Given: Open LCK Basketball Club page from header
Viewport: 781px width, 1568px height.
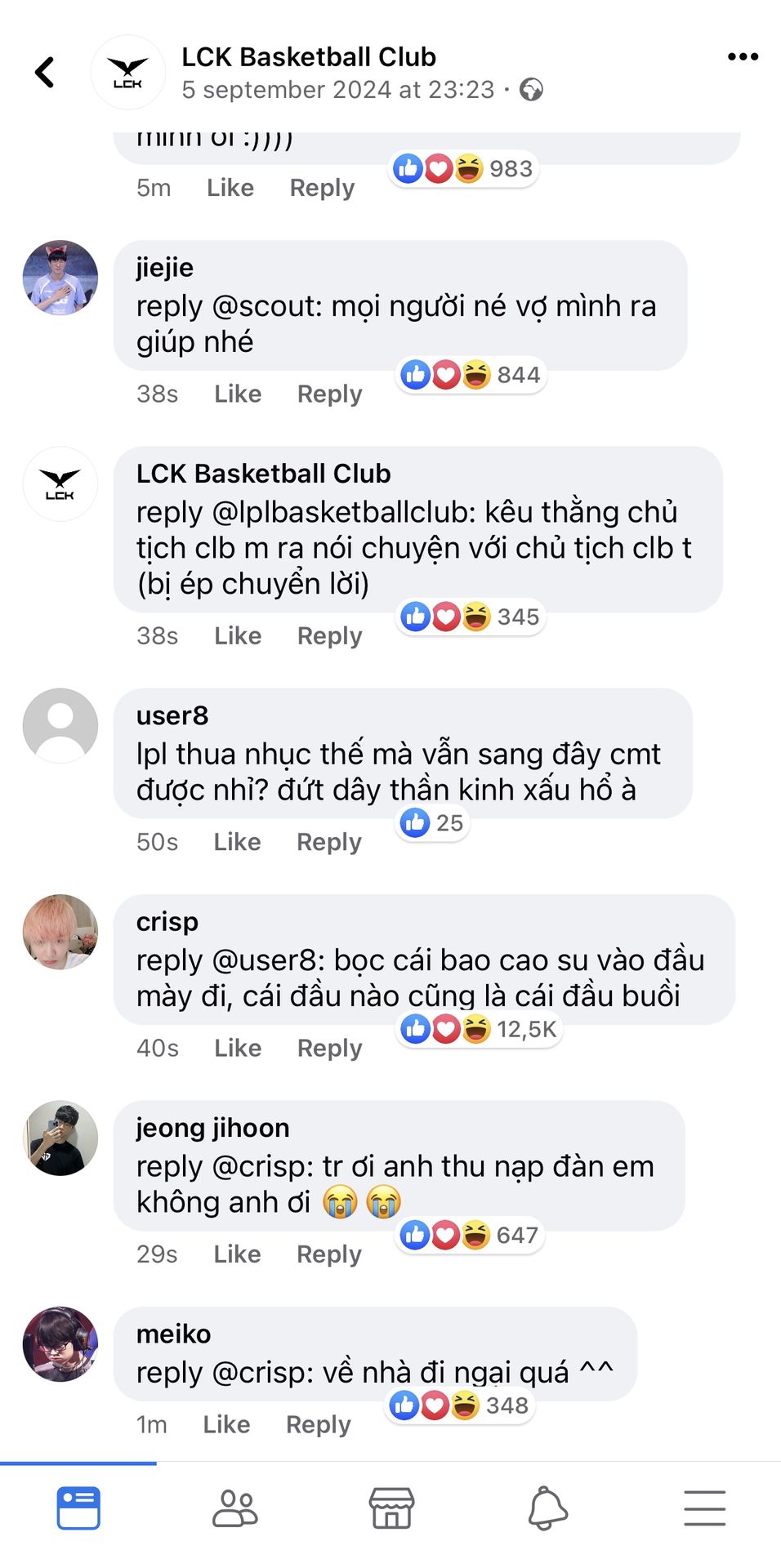Looking at the screenshot, I should pos(308,57).
